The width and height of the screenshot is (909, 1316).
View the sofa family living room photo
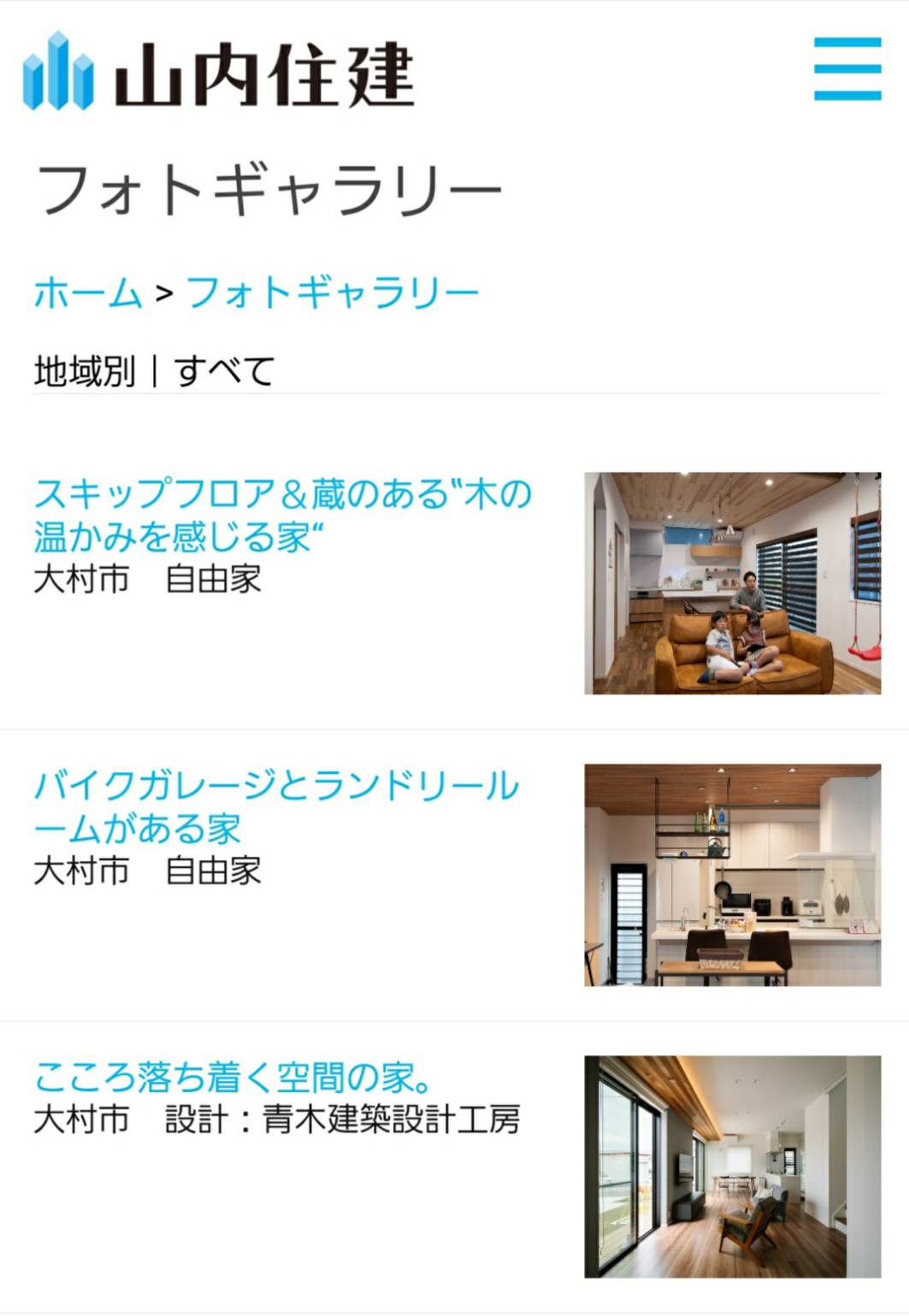click(732, 583)
